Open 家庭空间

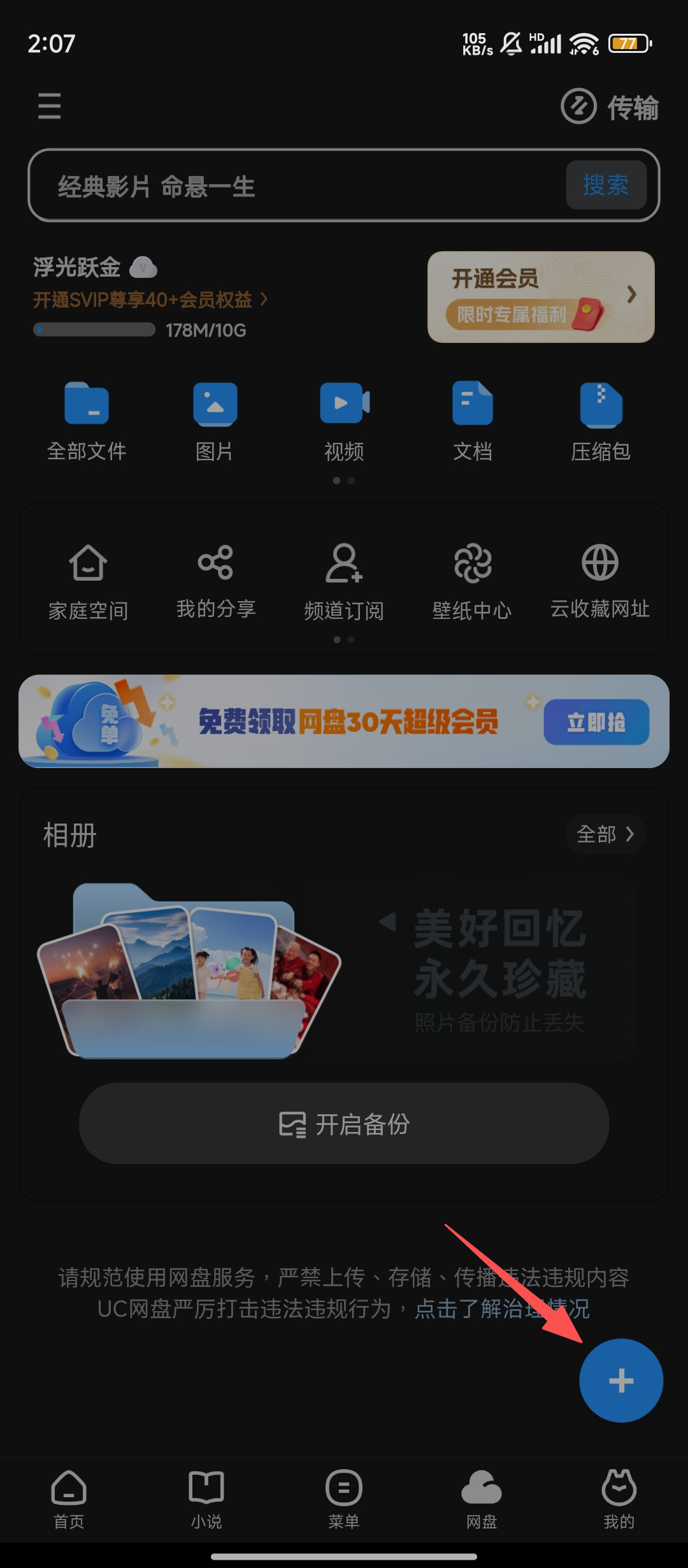[88, 581]
